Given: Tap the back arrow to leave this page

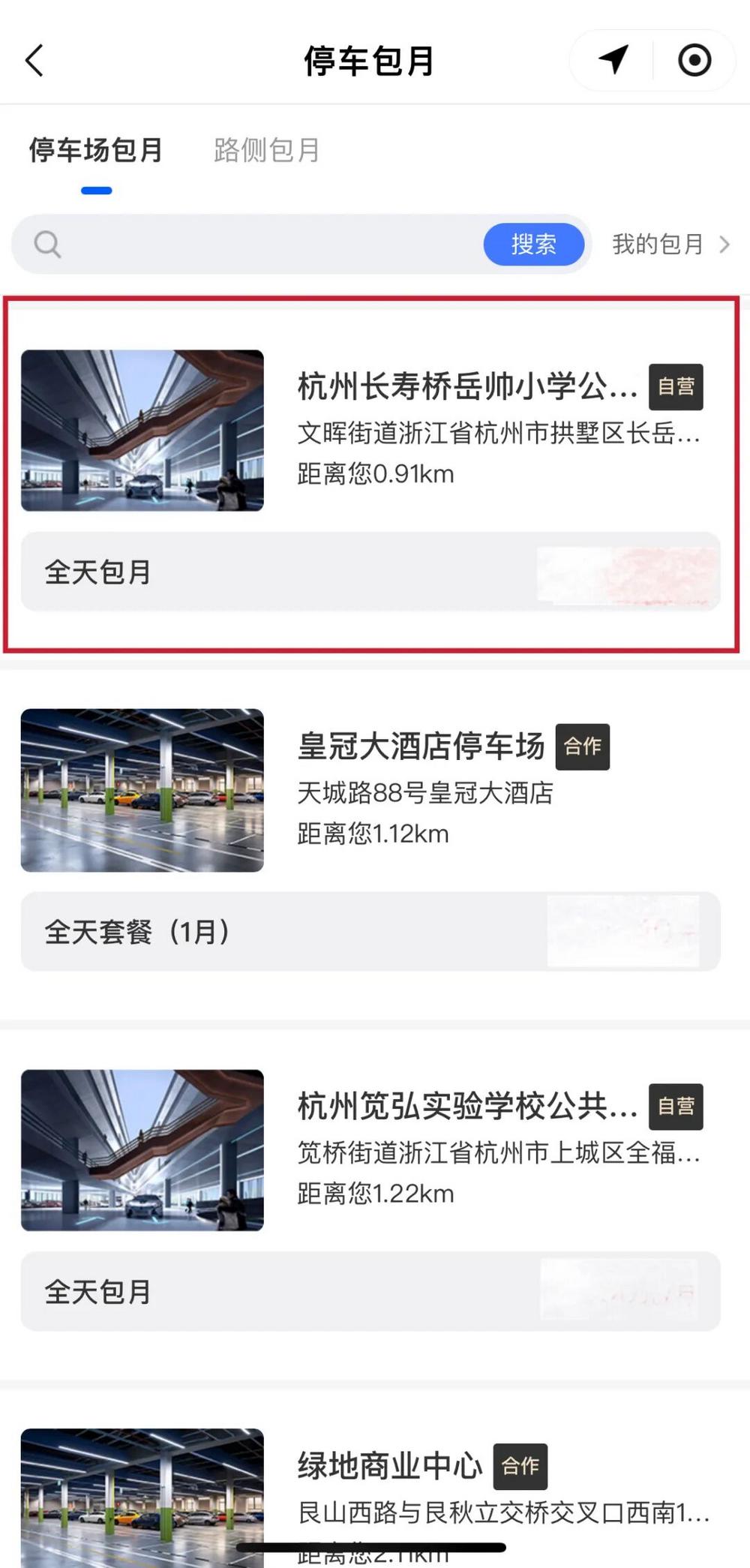Looking at the screenshot, I should click(x=34, y=60).
